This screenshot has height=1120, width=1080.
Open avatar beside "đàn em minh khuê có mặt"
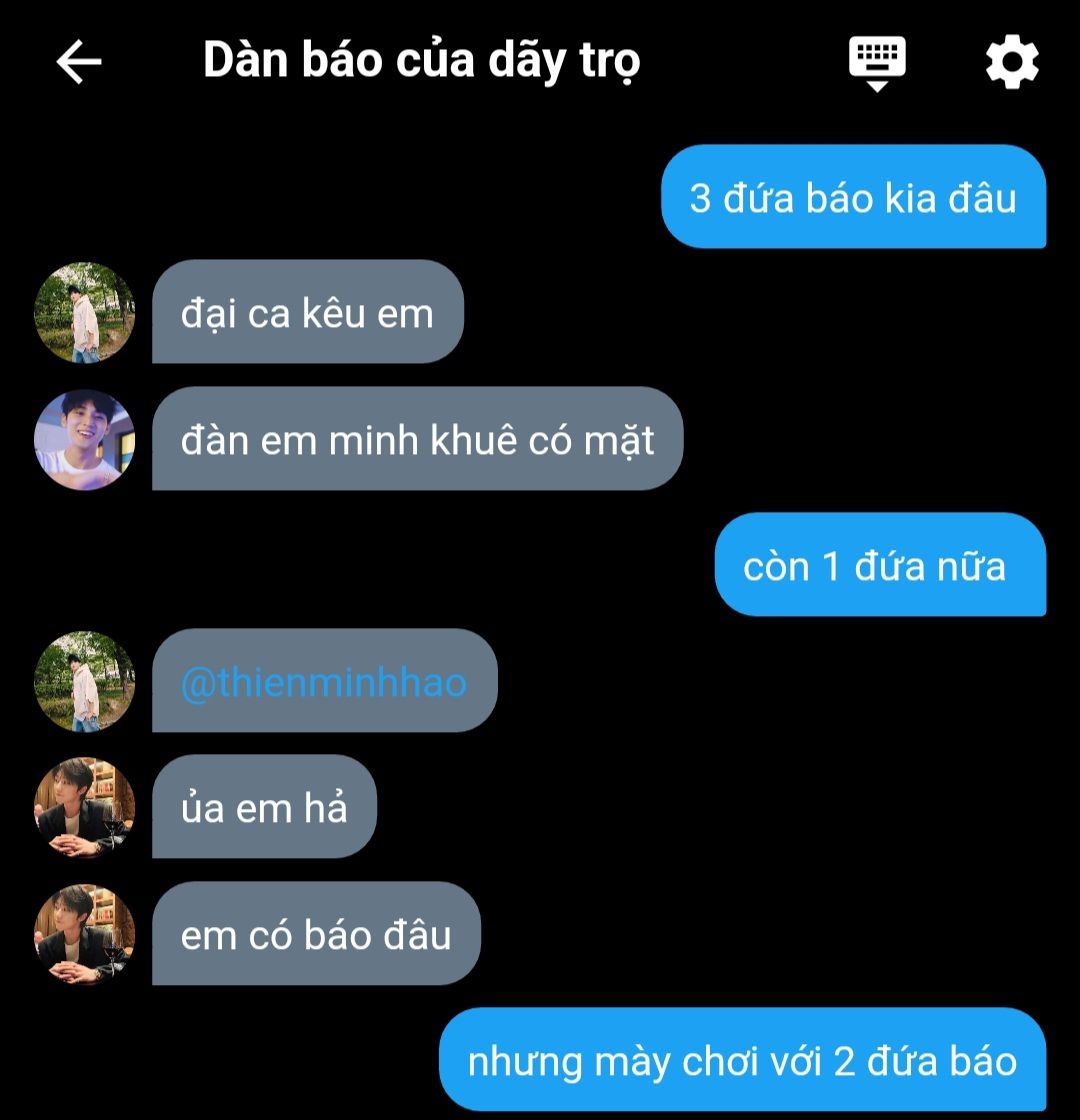[85, 439]
